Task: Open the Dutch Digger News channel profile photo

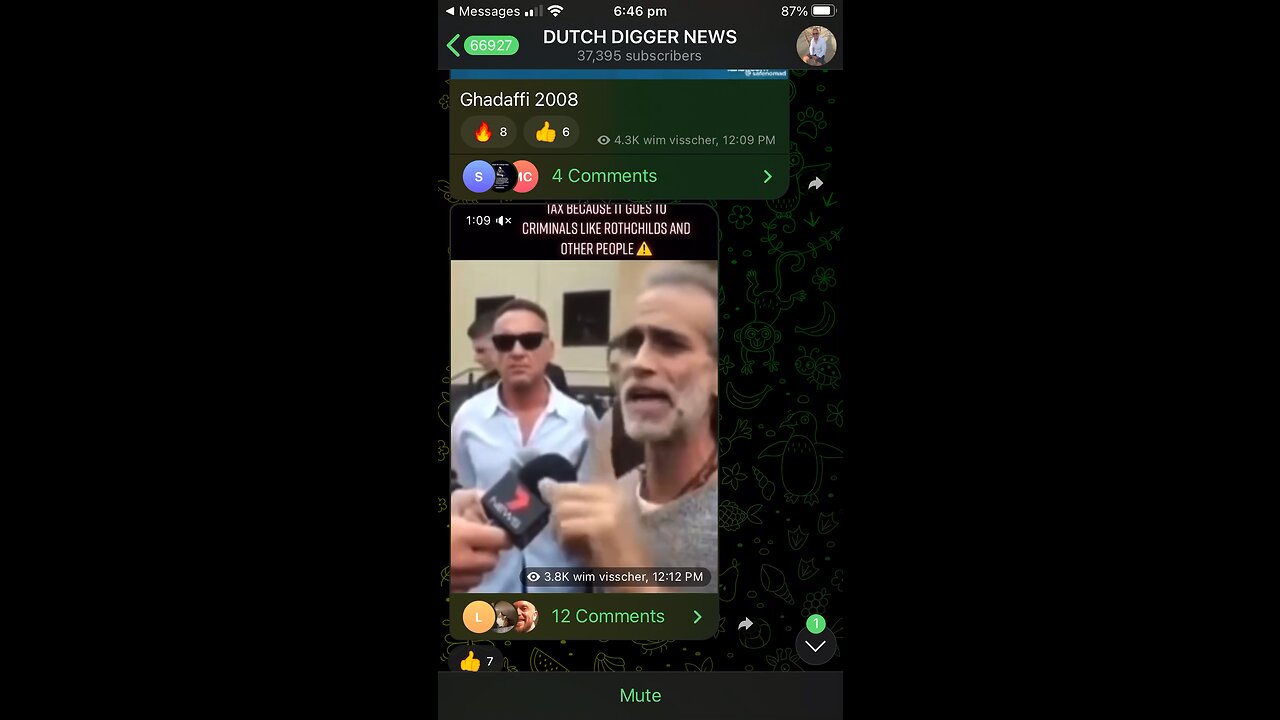Action: click(x=816, y=45)
